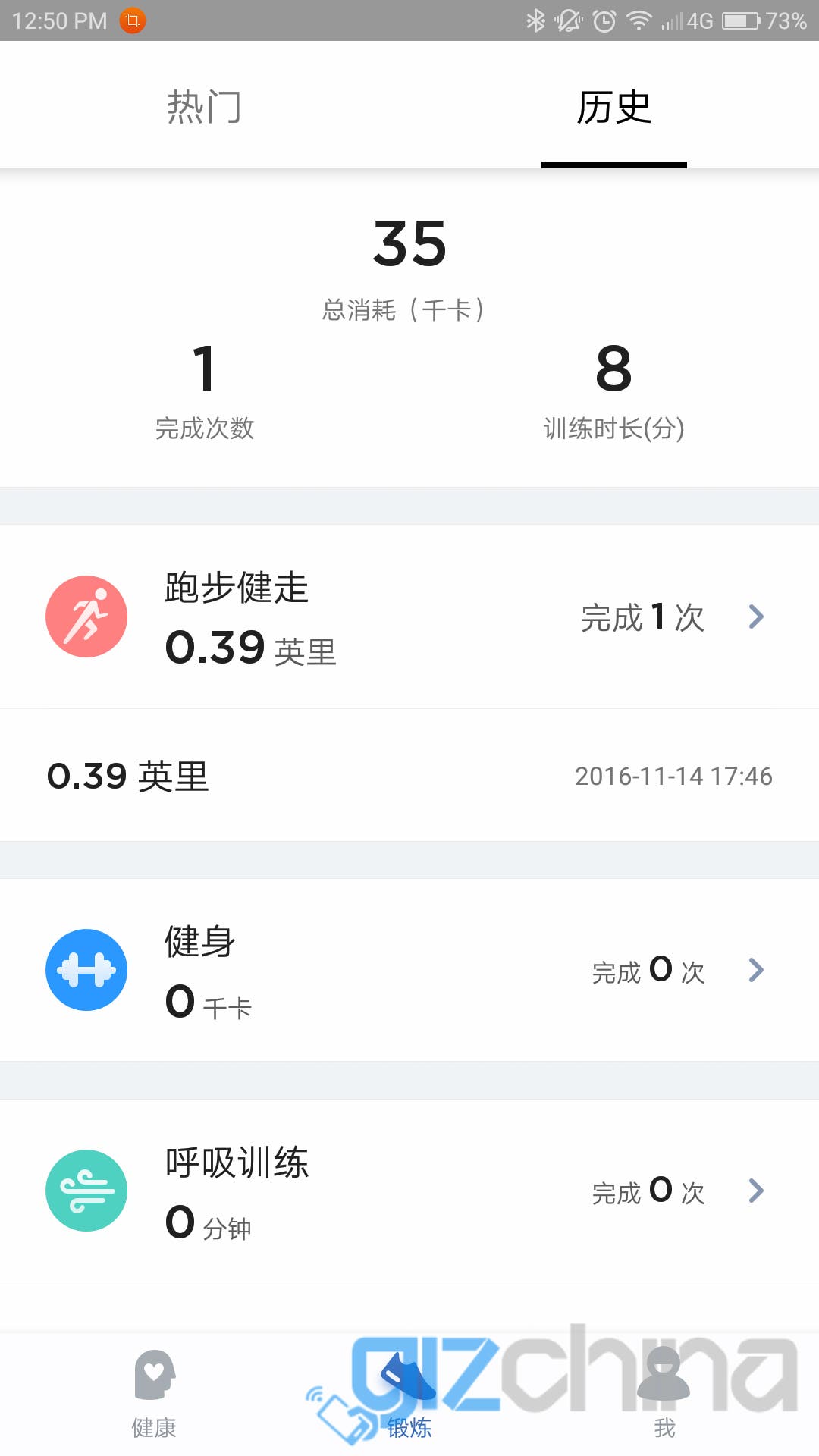Switch to the 热门 tab
Image resolution: width=819 pixels, height=1456 pixels.
pos(205,106)
